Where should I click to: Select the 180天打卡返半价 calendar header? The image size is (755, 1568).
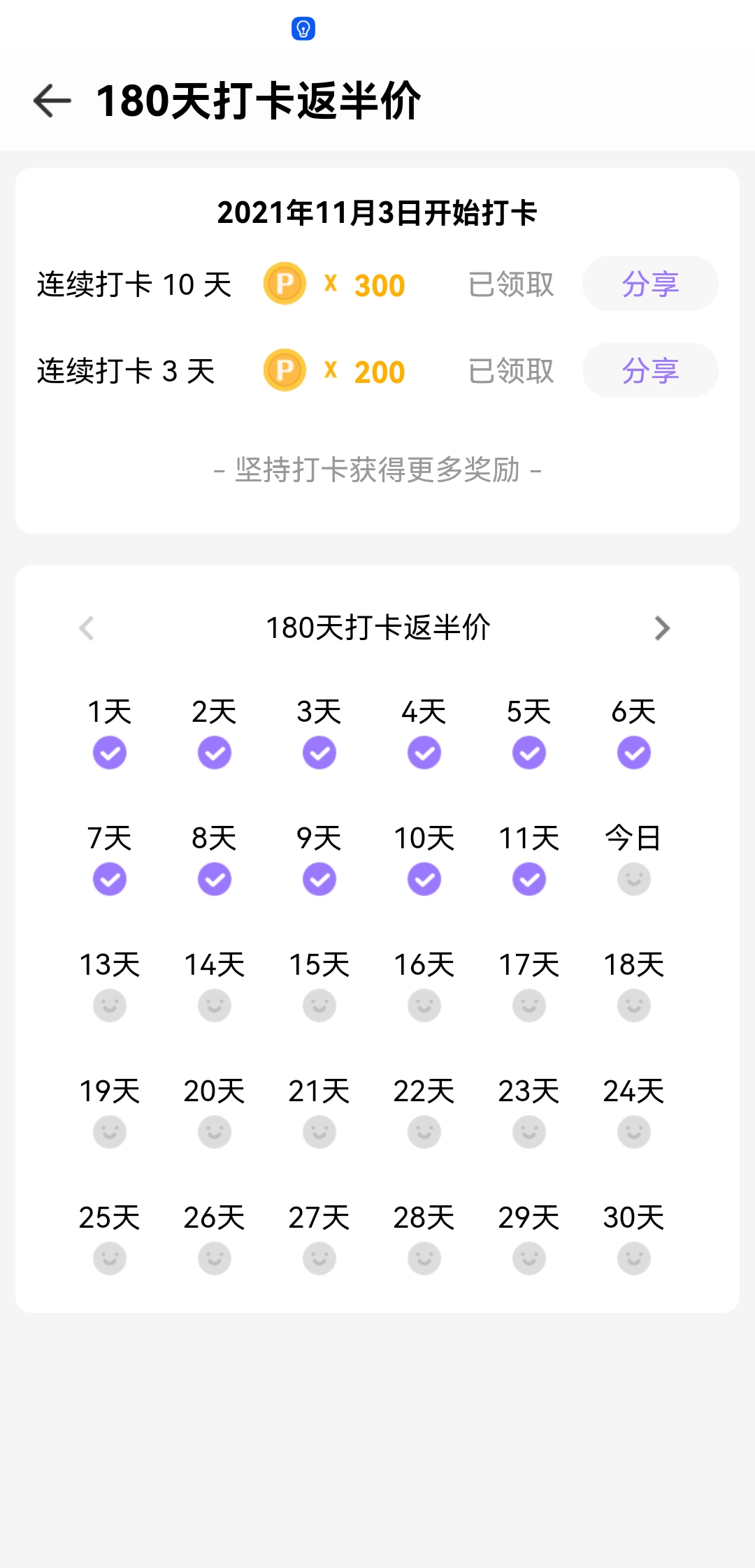tap(377, 627)
